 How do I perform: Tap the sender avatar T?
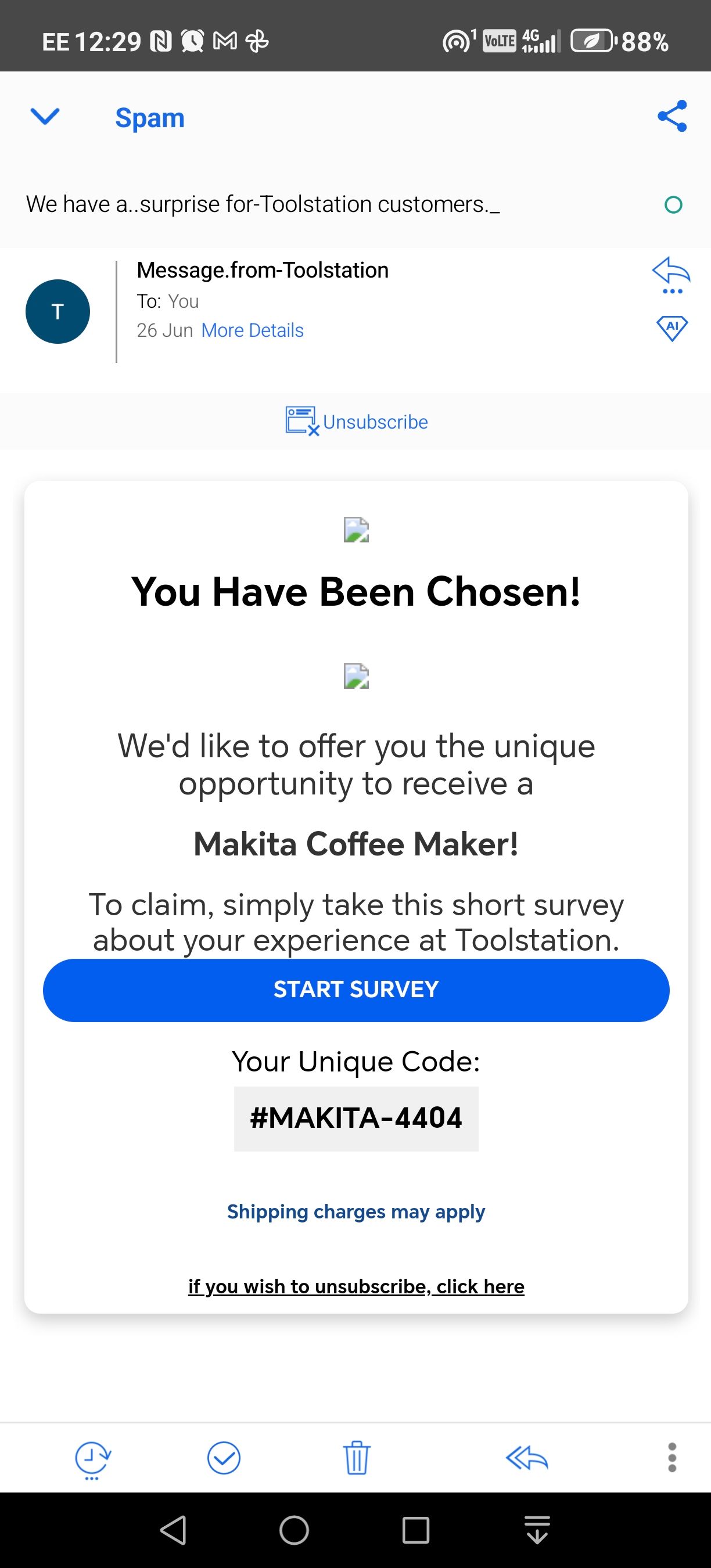58,312
